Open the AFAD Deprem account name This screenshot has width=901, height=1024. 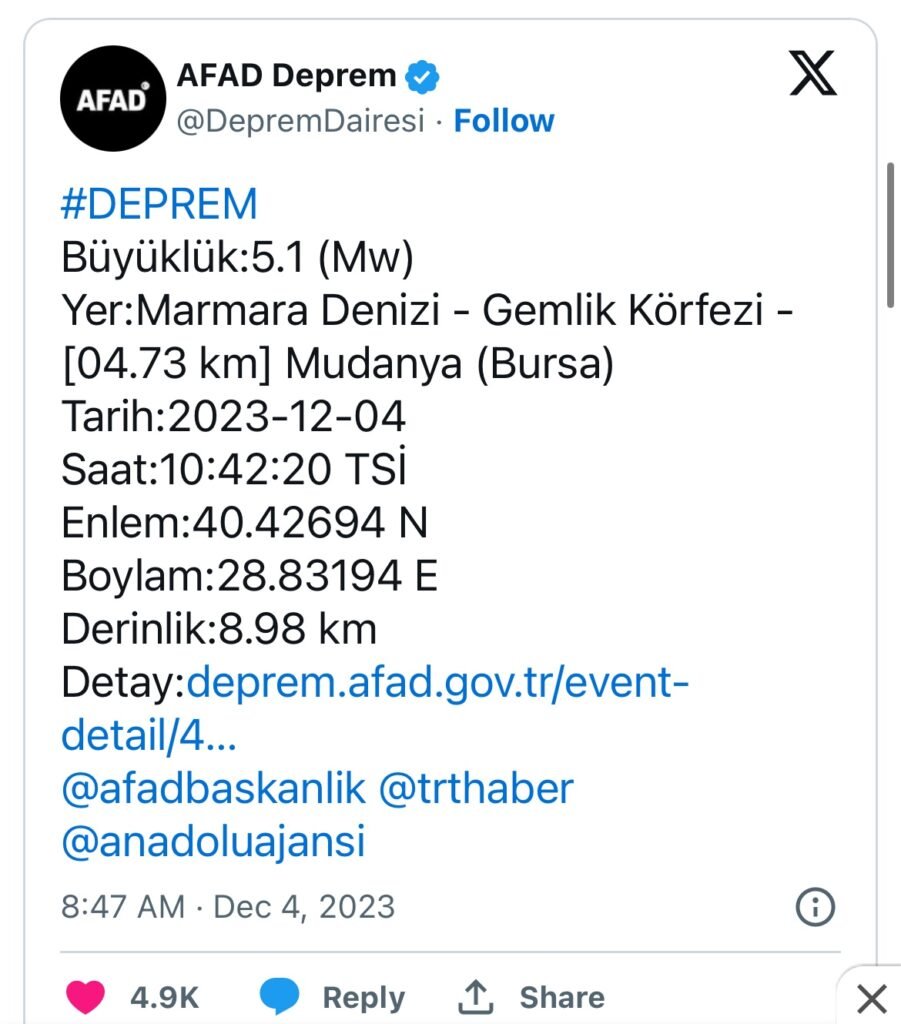(286, 75)
